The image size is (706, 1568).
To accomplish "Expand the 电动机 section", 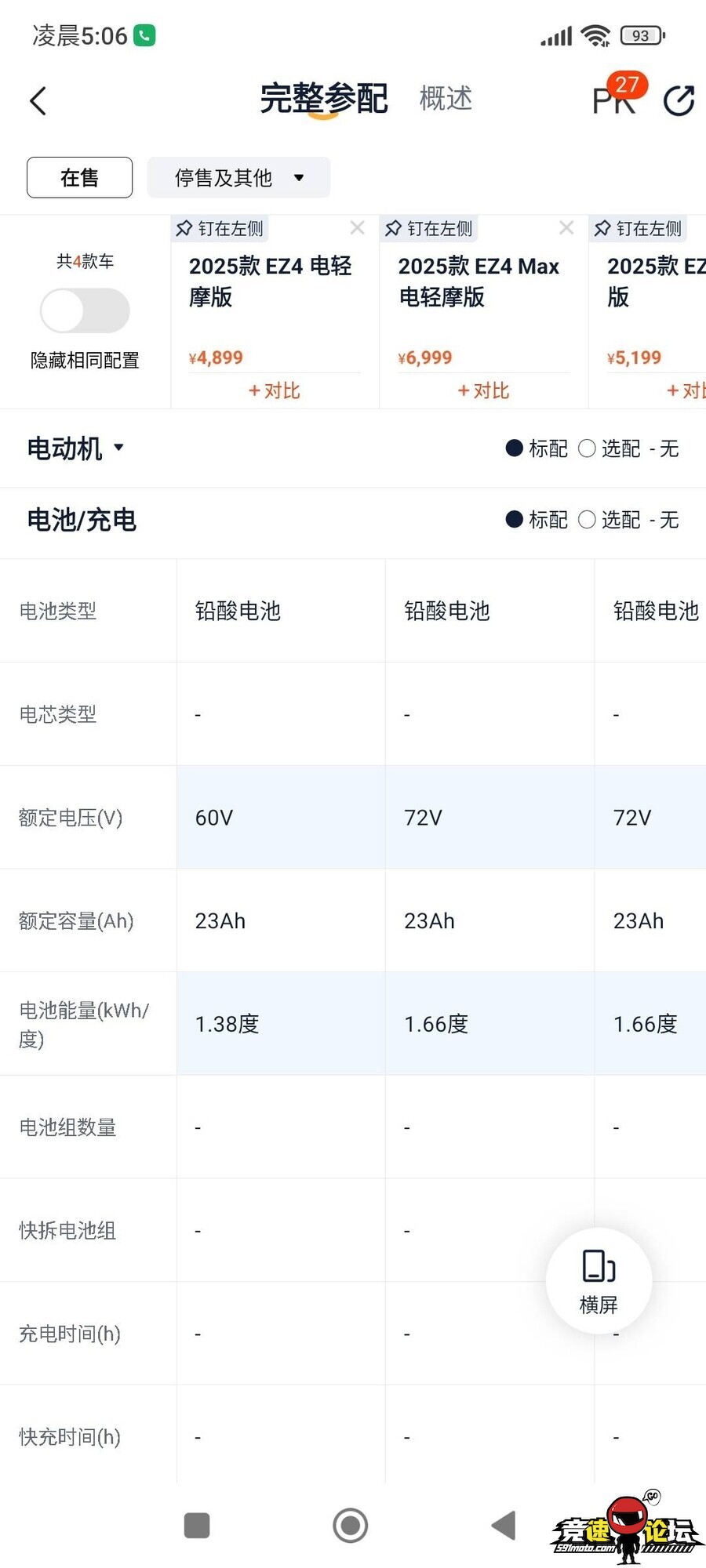I will pyautogui.click(x=76, y=448).
